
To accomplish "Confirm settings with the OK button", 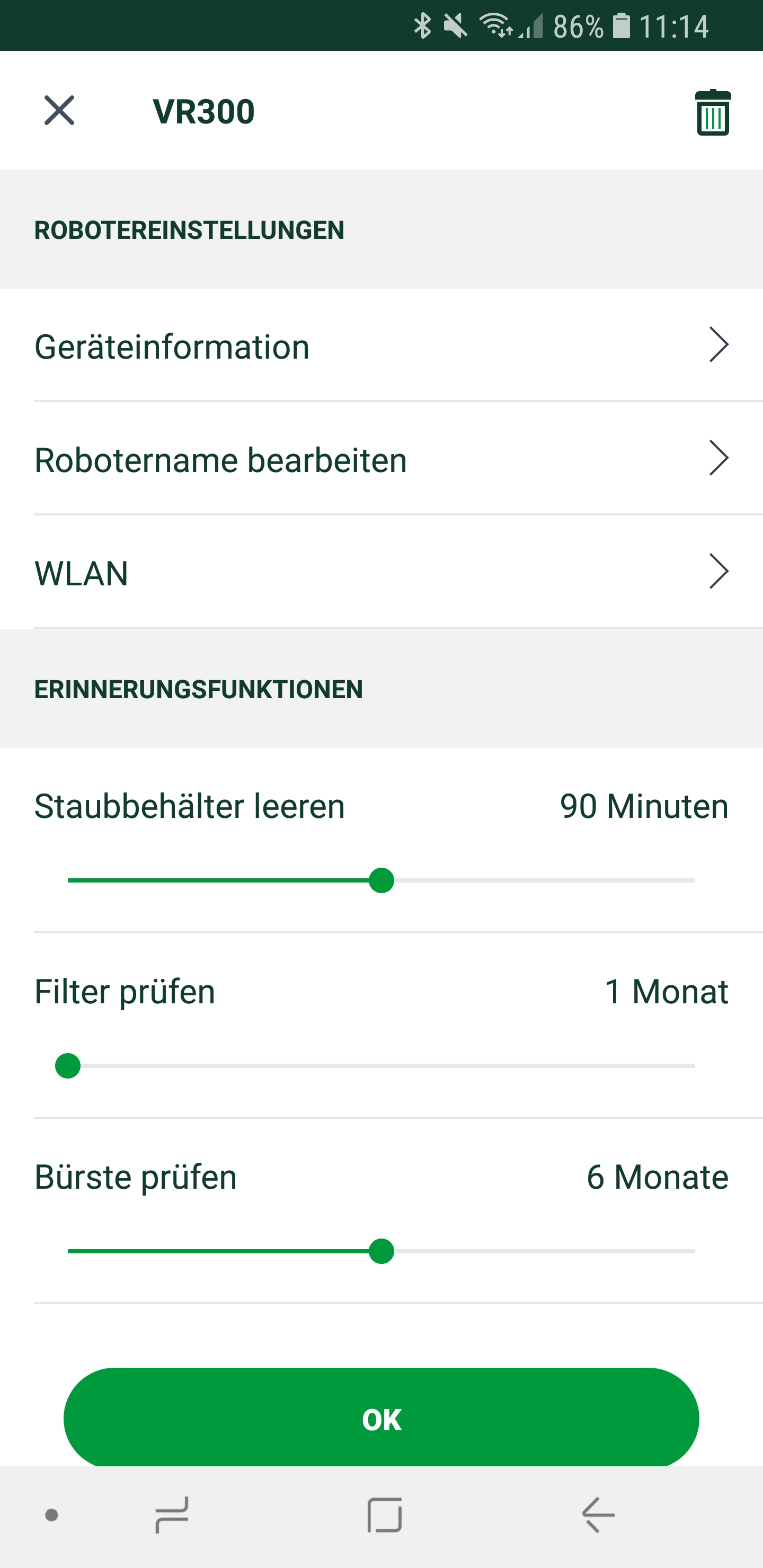I will (x=381, y=1419).
